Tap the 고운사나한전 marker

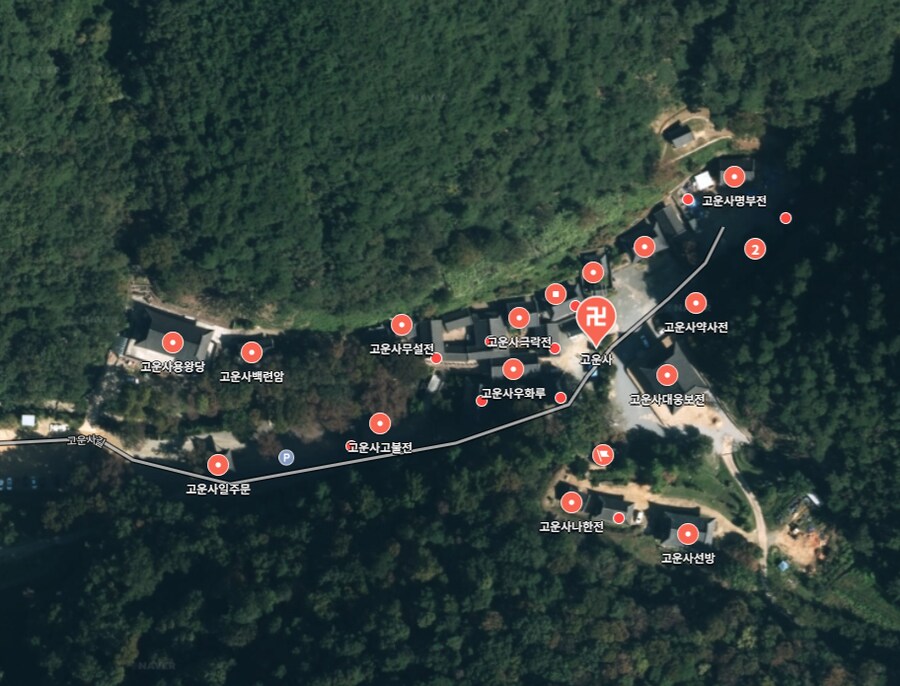tap(570, 502)
